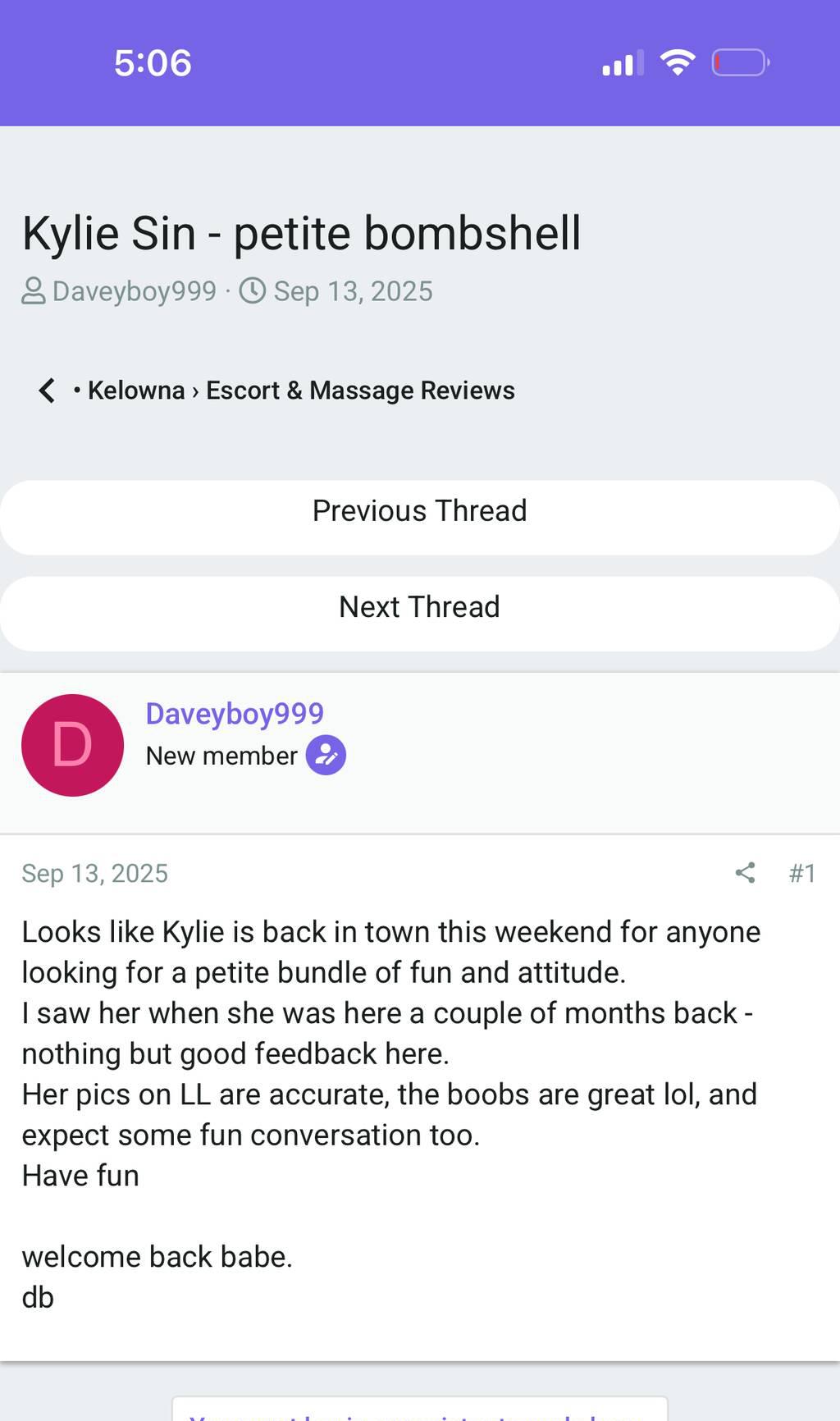Viewport: 840px width, 1421px height.
Task: Open the Daveyboy999 username link in post
Action: tap(235, 714)
